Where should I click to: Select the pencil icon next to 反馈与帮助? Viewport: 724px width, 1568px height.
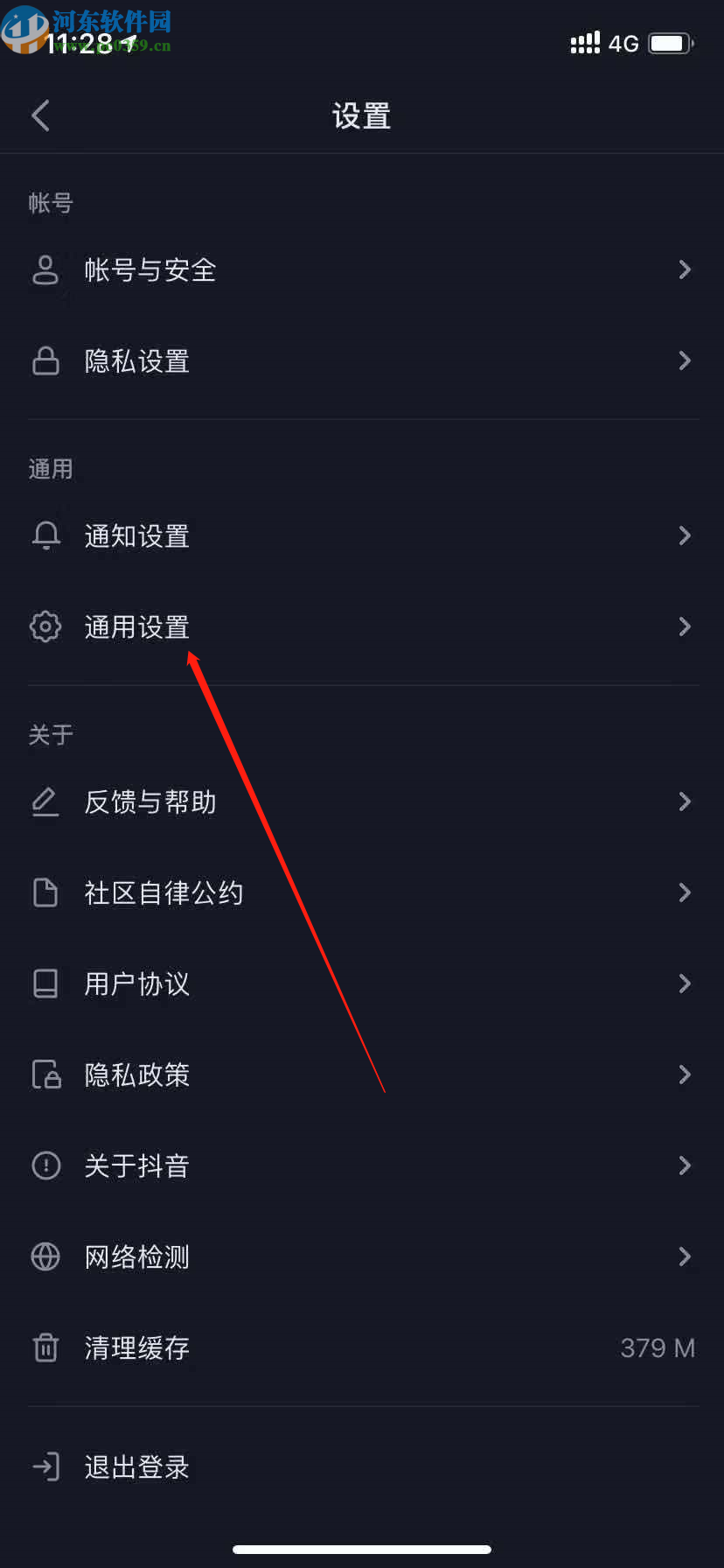tap(45, 801)
